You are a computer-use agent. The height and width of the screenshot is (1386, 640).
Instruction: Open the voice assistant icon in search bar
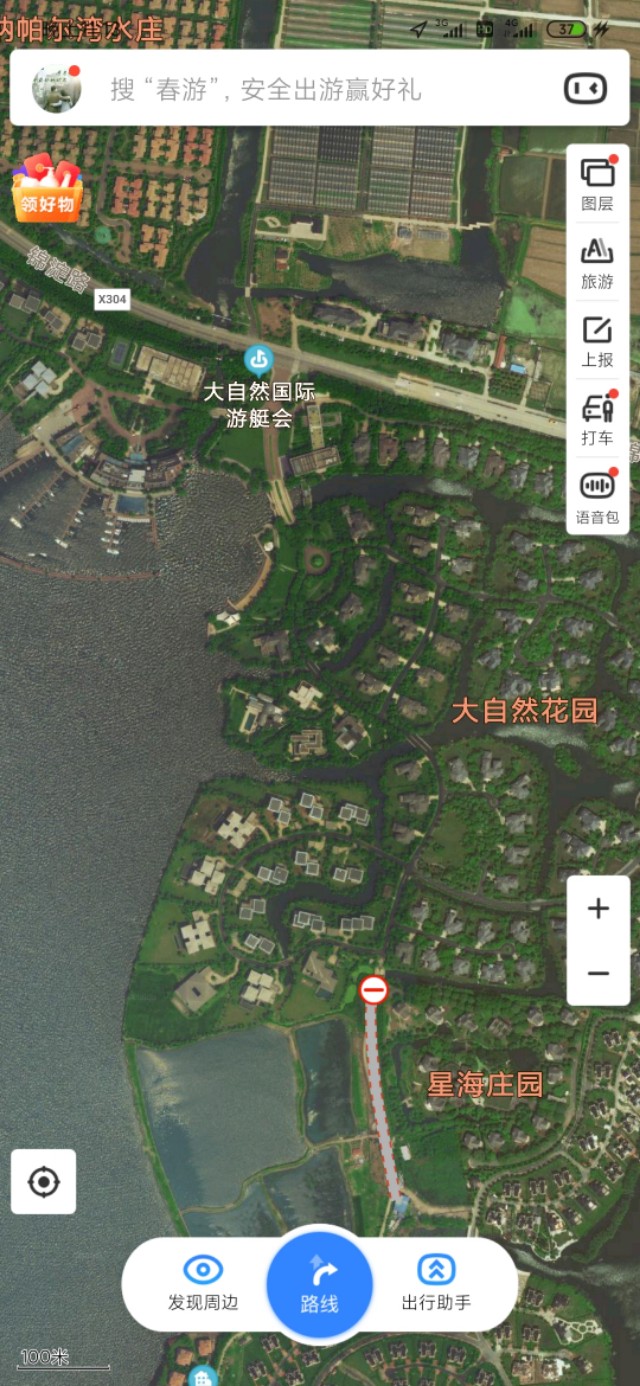(585, 89)
